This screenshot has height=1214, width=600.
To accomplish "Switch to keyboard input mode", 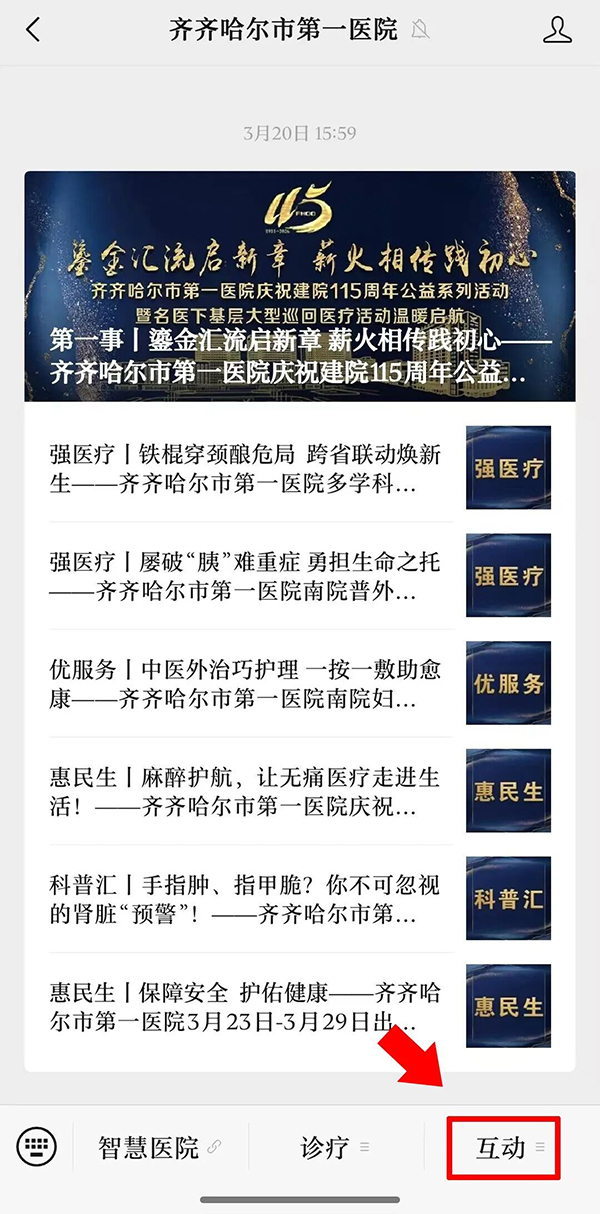I will [37, 1147].
